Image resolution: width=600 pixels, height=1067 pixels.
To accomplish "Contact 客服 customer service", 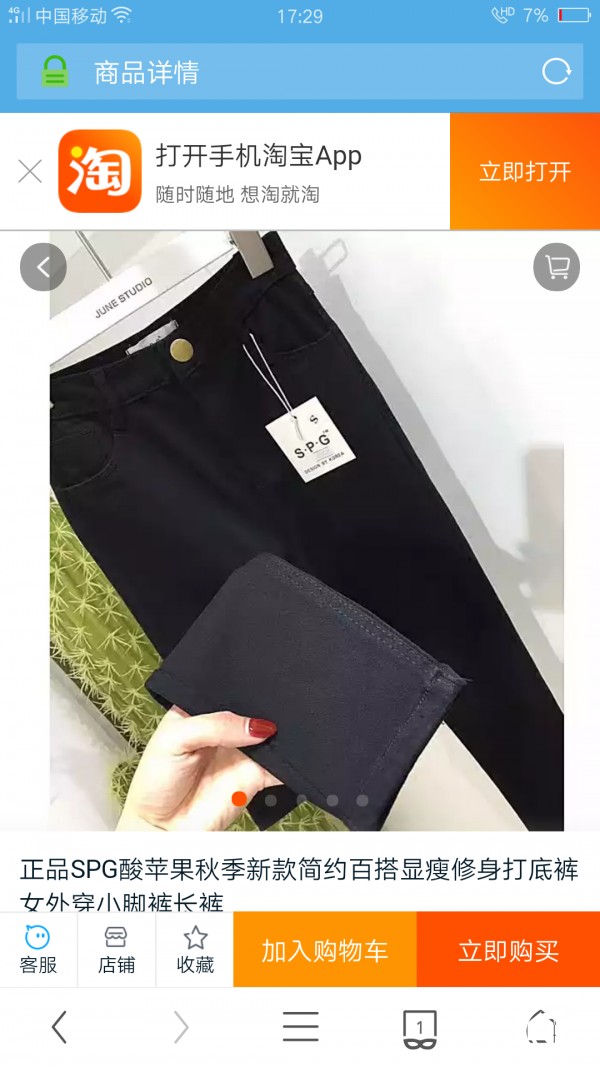I will [38, 950].
